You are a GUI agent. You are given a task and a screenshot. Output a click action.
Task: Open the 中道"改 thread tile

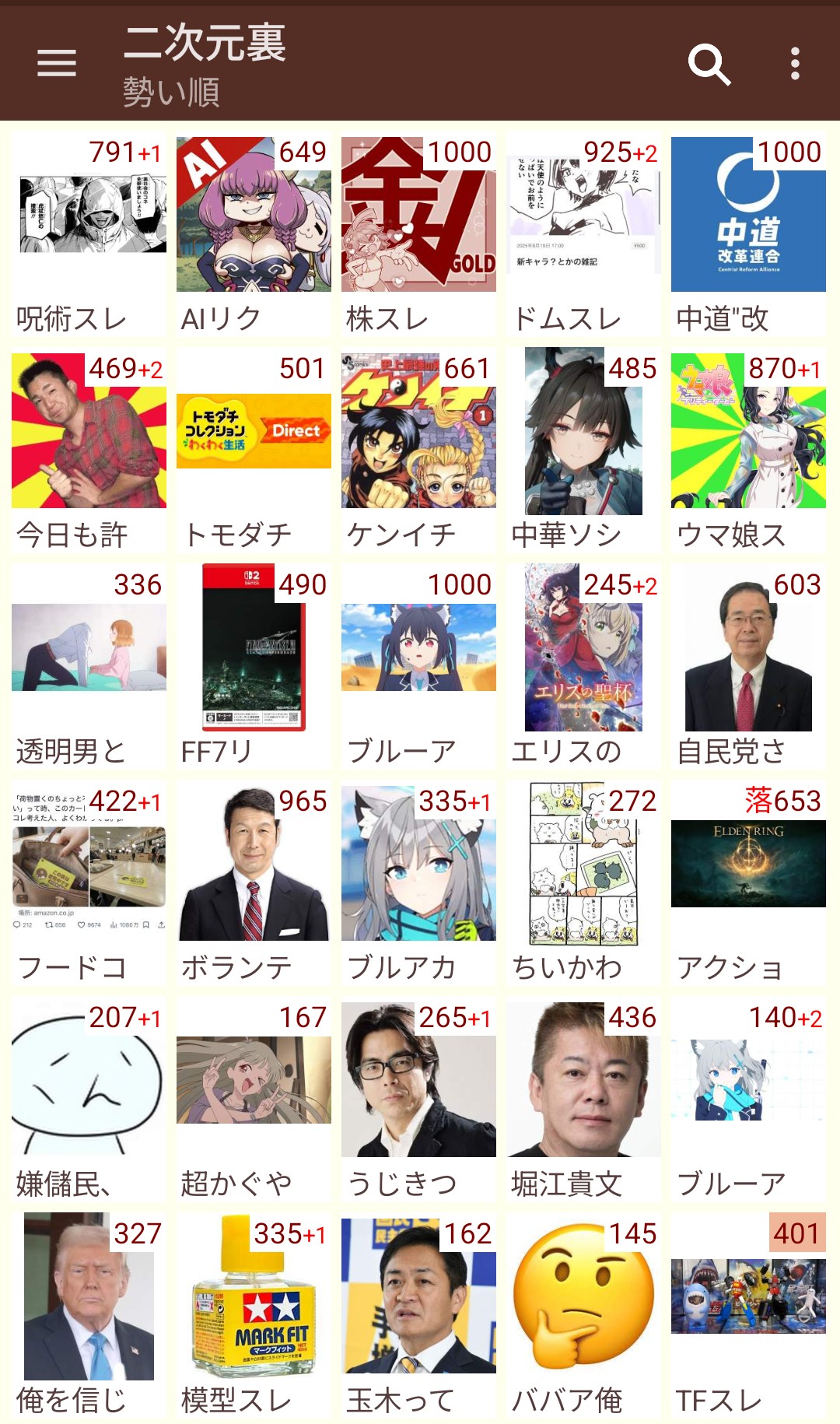click(x=748, y=233)
